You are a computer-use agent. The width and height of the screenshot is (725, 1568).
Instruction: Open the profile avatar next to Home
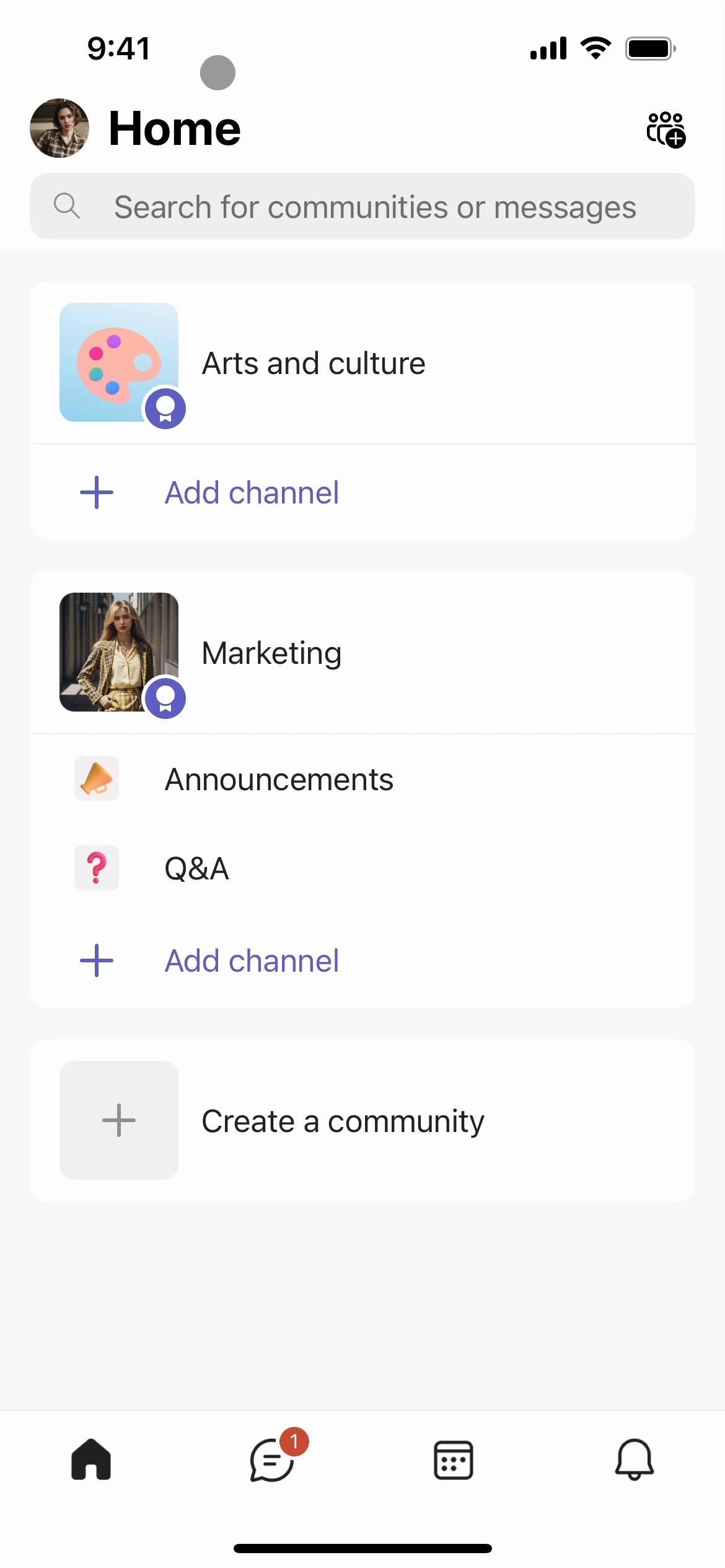(x=59, y=128)
